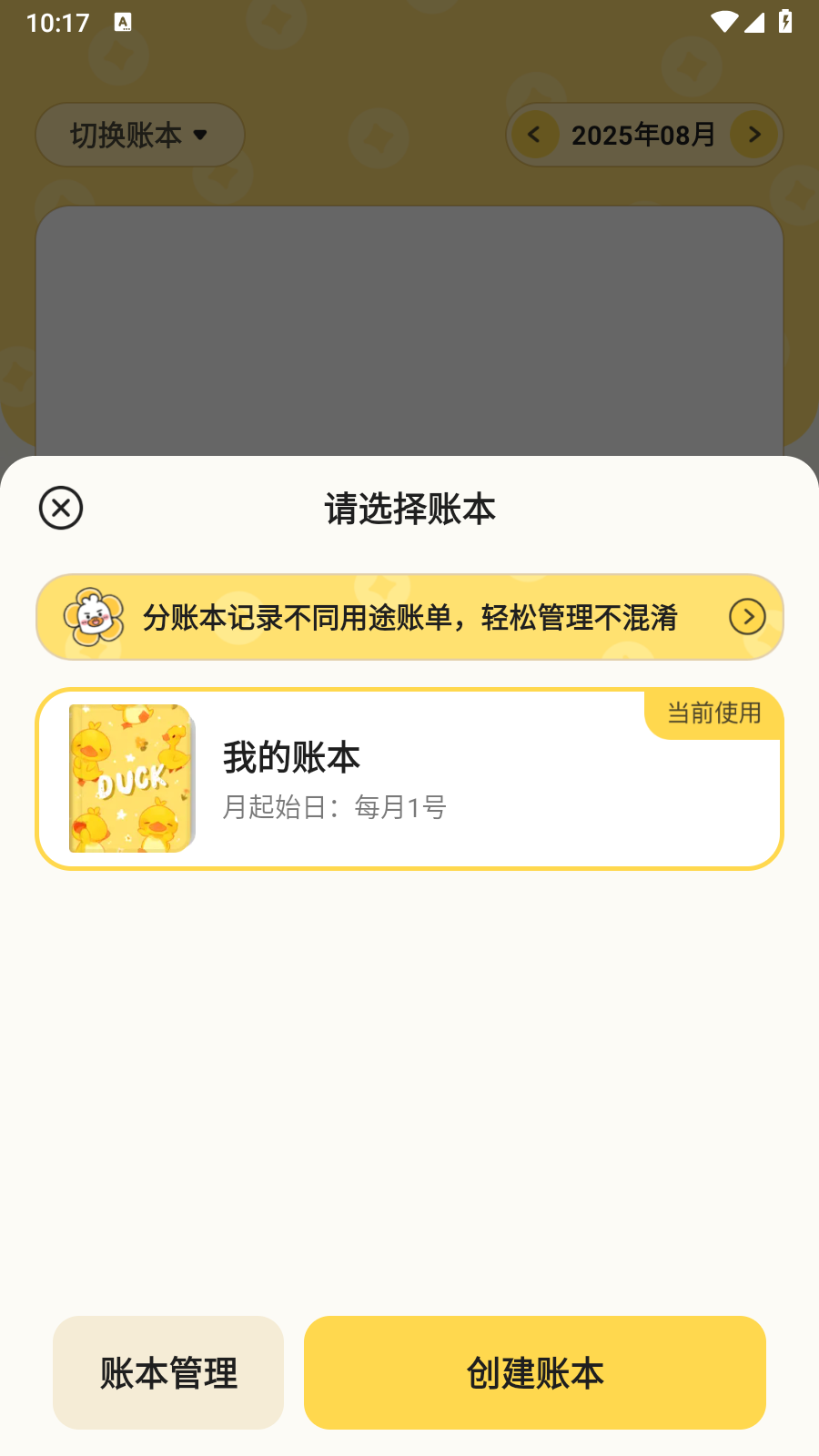
Task: Open the 切换账本 dropdown
Action: 139,134
